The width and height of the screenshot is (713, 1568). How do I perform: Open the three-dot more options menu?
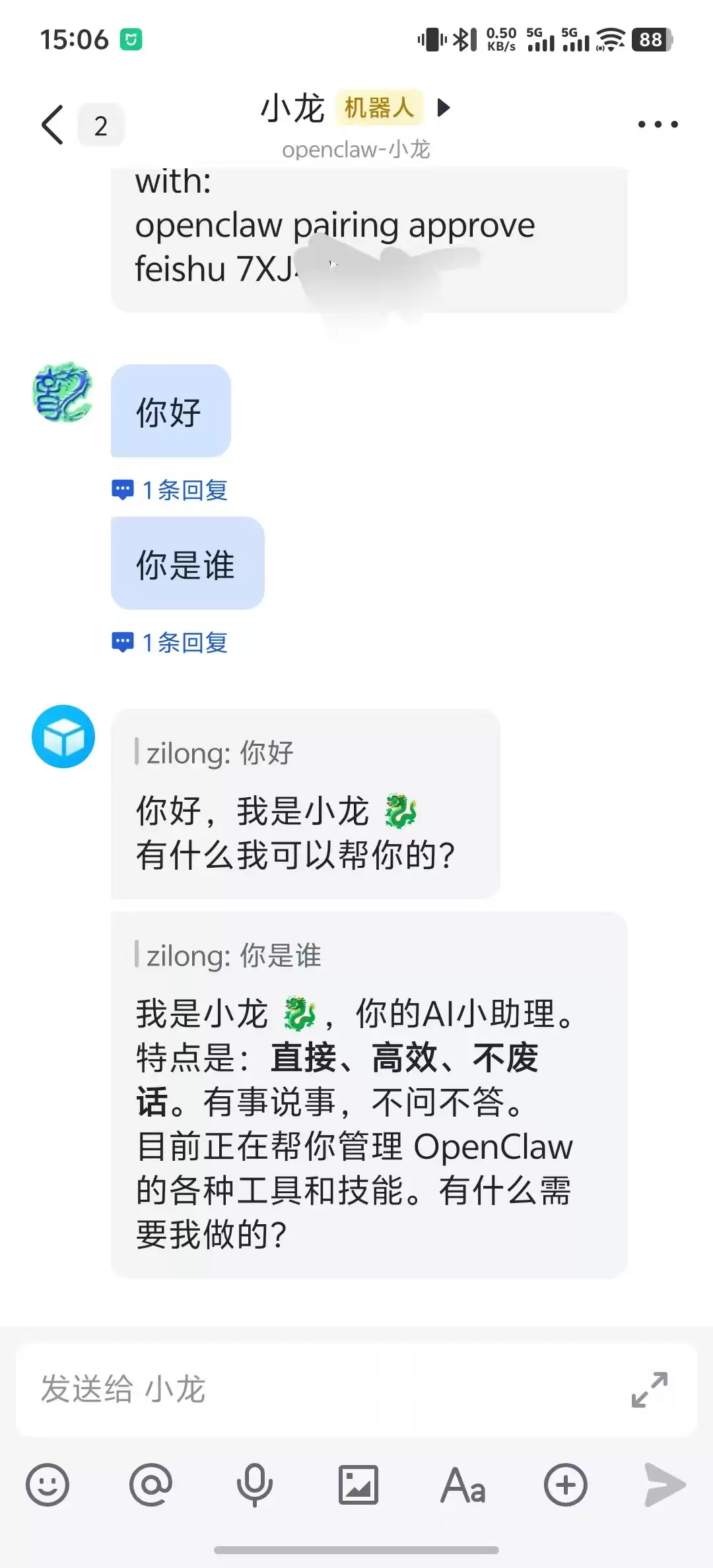pos(658,124)
